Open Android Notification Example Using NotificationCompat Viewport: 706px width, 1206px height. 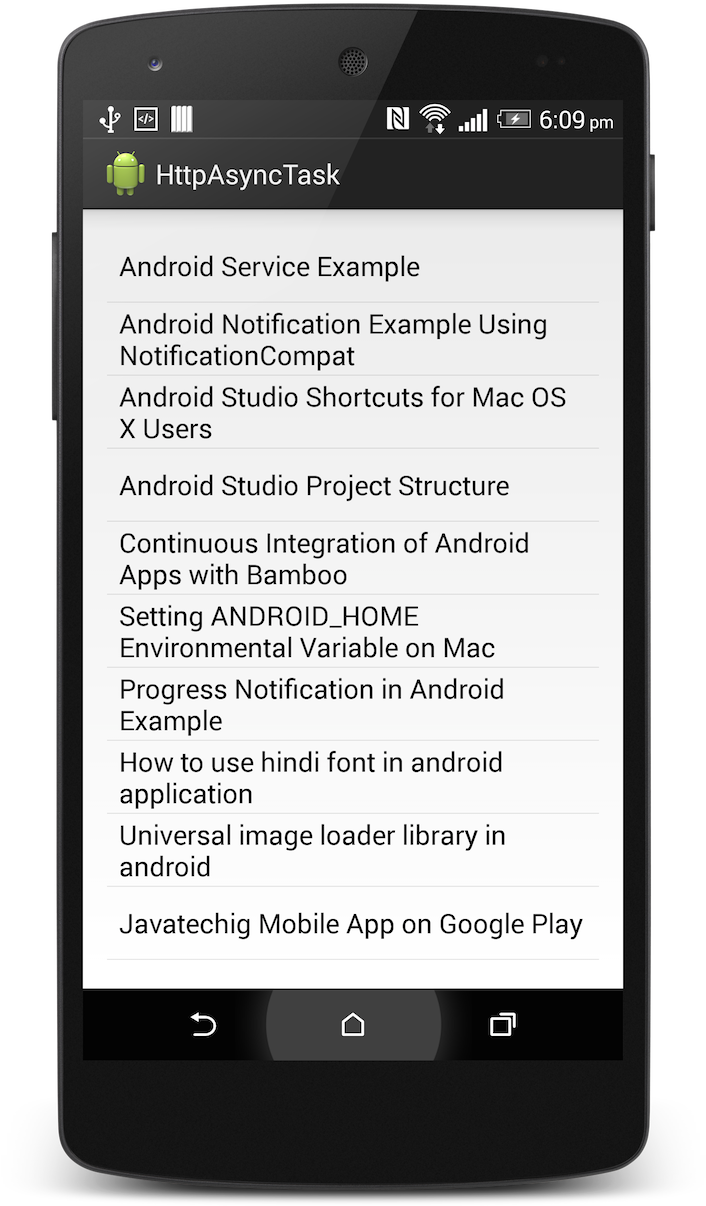tap(353, 339)
